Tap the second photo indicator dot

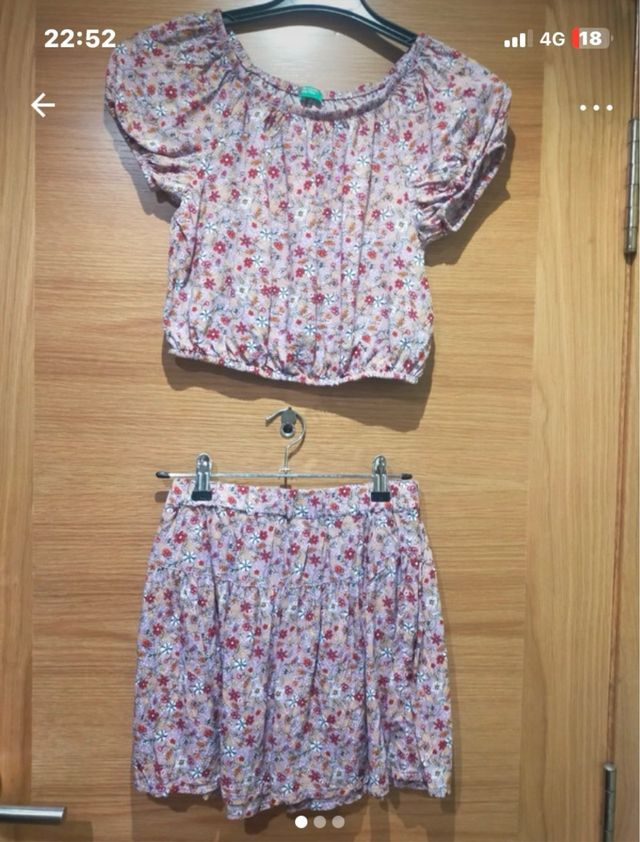click(x=320, y=822)
